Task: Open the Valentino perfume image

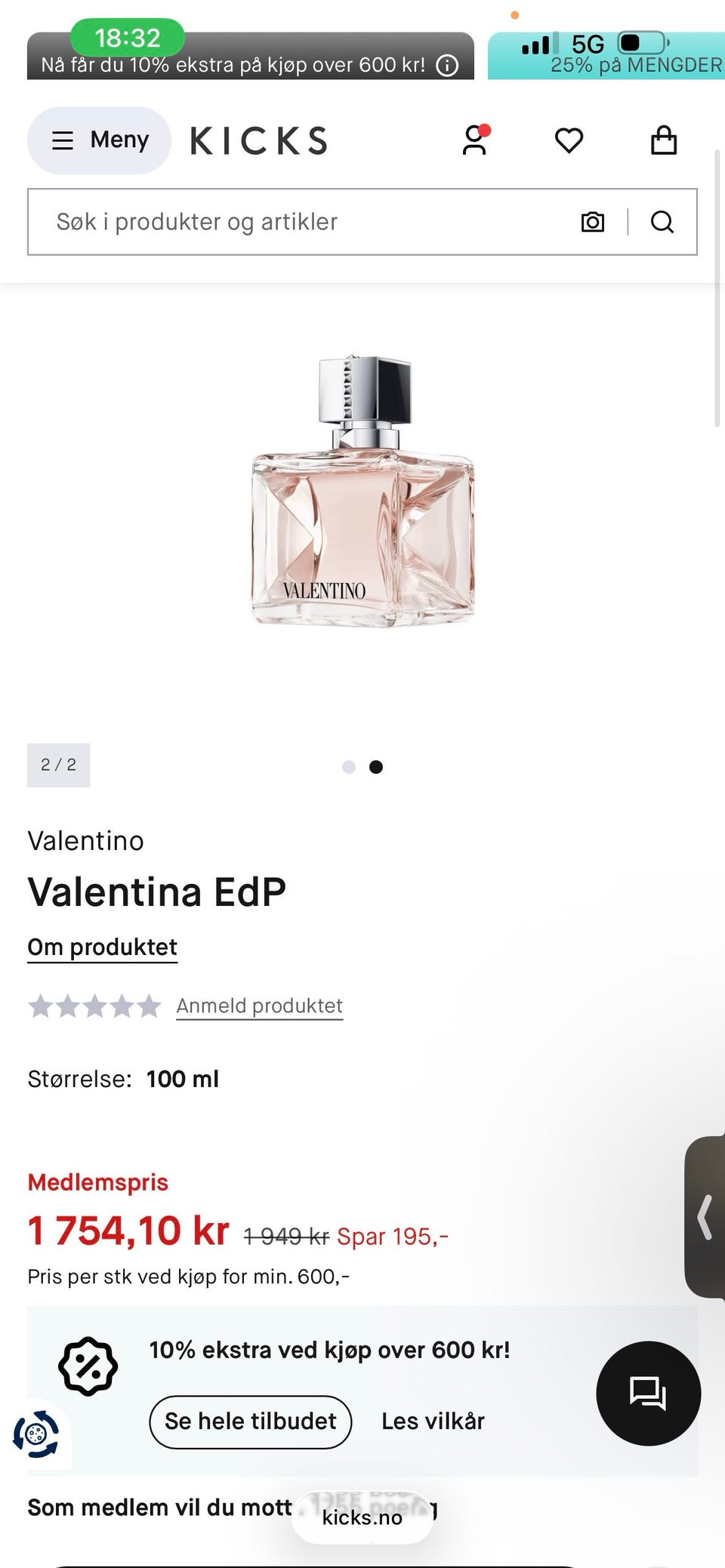Action: pos(362,491)
